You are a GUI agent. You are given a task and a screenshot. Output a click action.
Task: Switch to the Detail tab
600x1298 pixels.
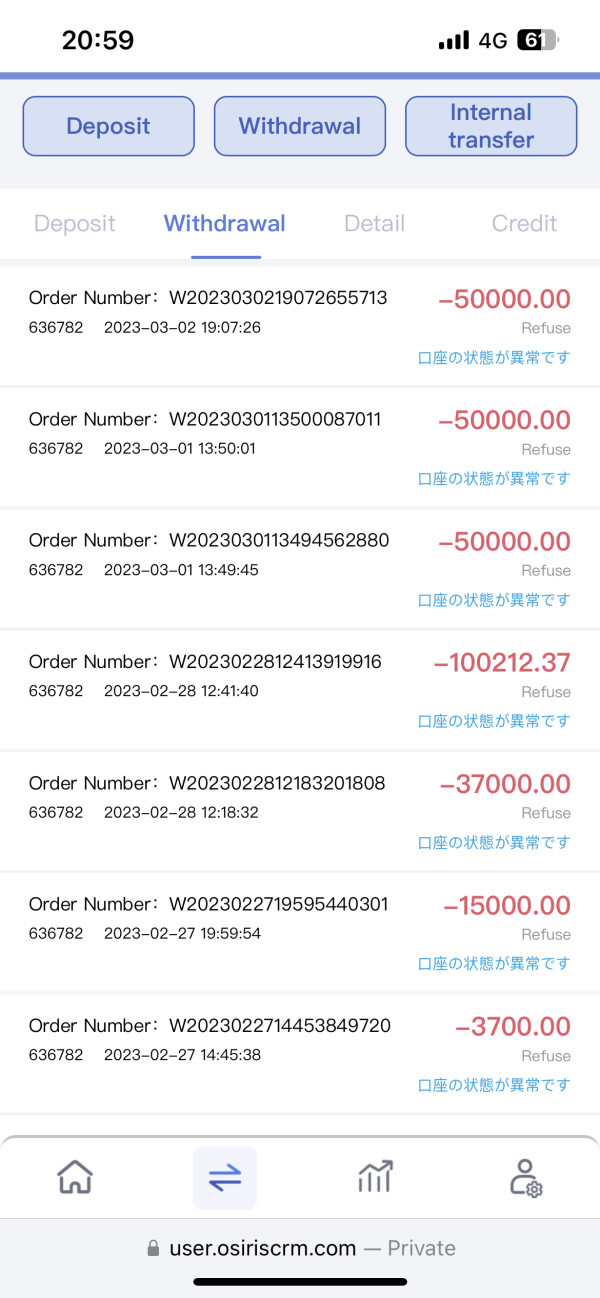click(x=374, y=223)
